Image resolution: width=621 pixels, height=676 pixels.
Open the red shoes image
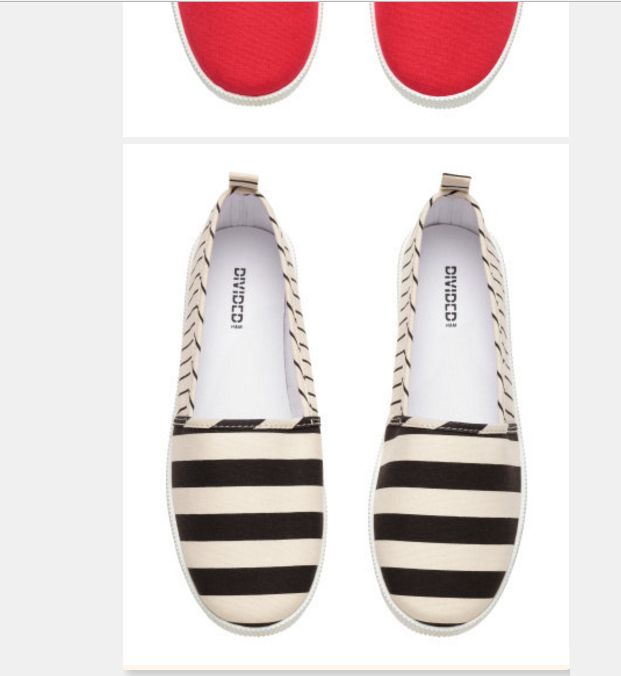pos(346,60)
